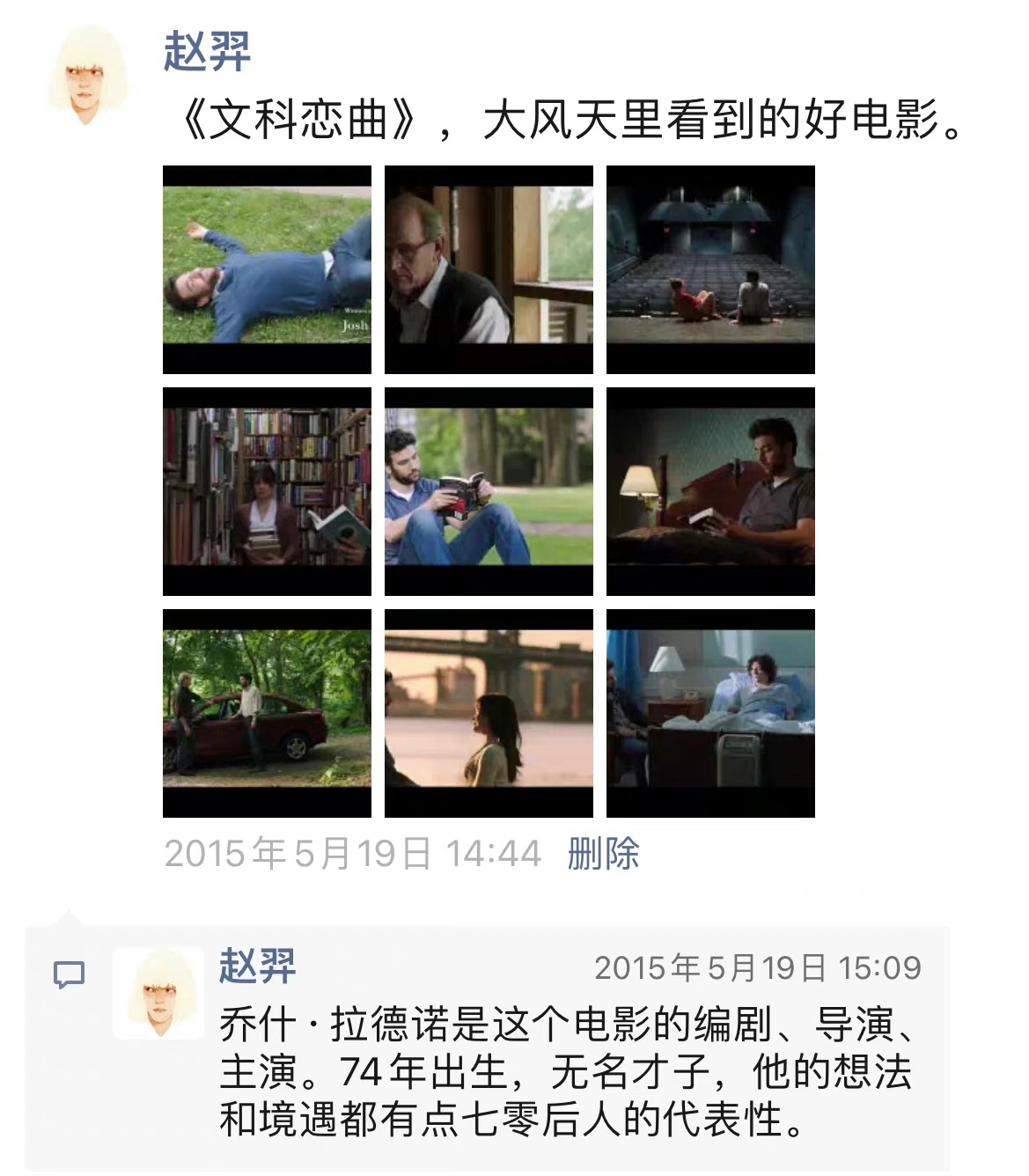The image size is (1029, 1176).
Task: Open the woman by the bridge photo
Action: pos(489,713)
